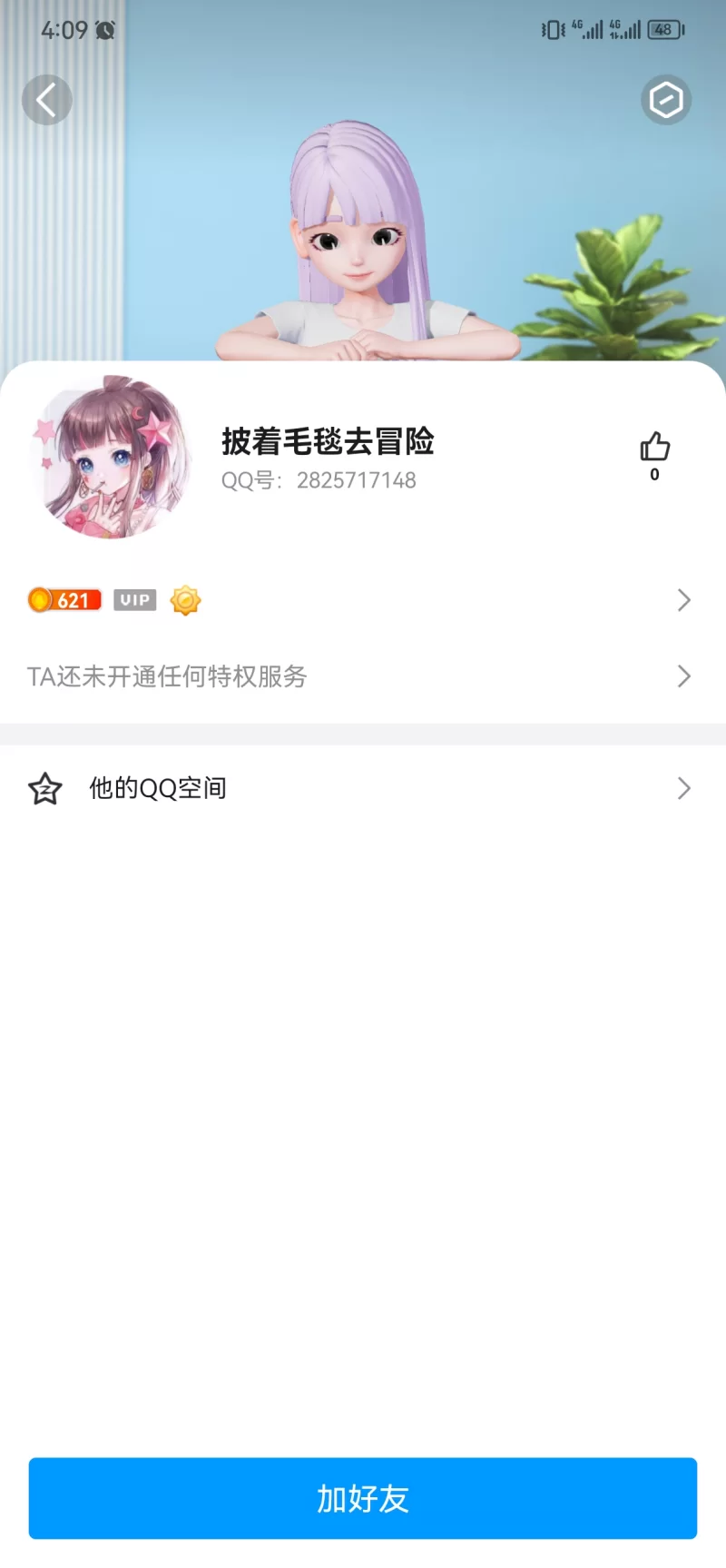Viewport: 726px width, 1568px height.
Task: Tap the QQ number 2825717148
Action: [x=319, y=479]
